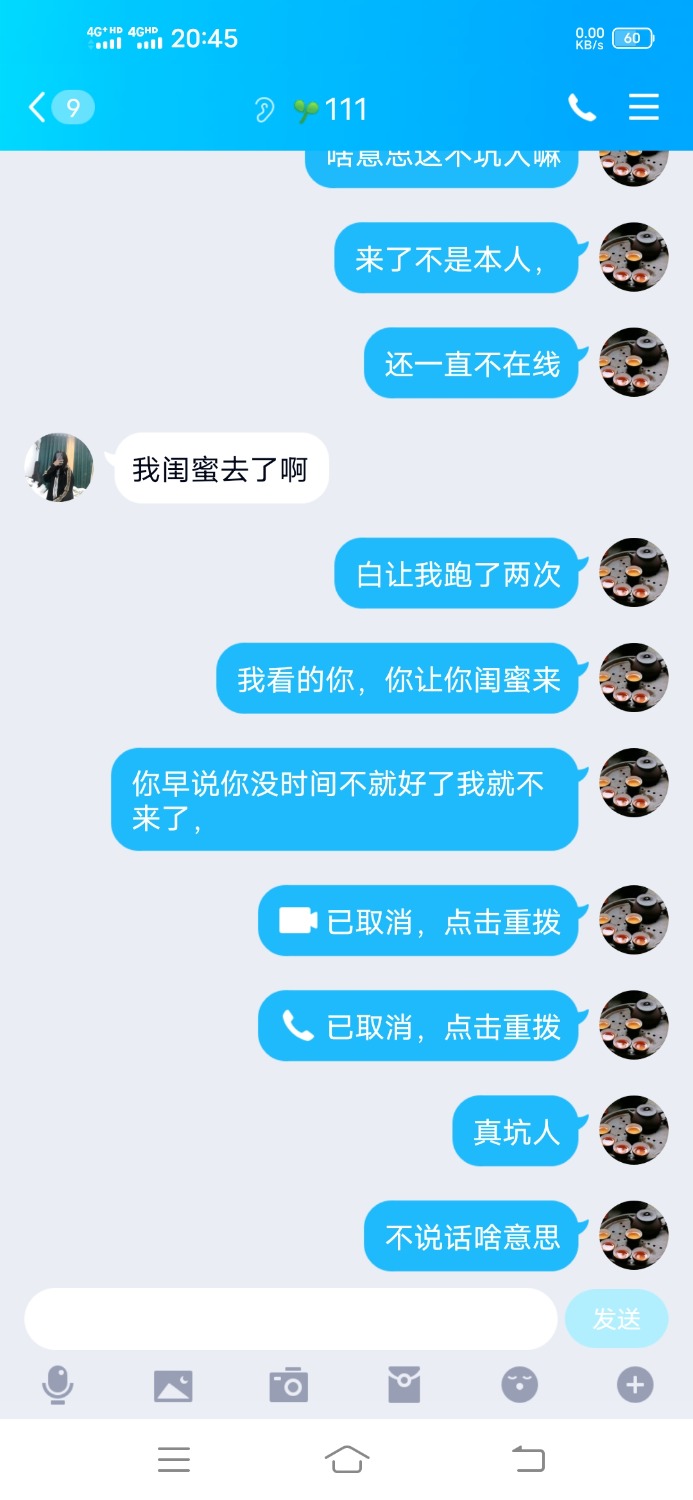Viewport: 693px width, 1500px height.
Task: View the profile of contact 我闺蜜去了啊
Action: point(59,467)
